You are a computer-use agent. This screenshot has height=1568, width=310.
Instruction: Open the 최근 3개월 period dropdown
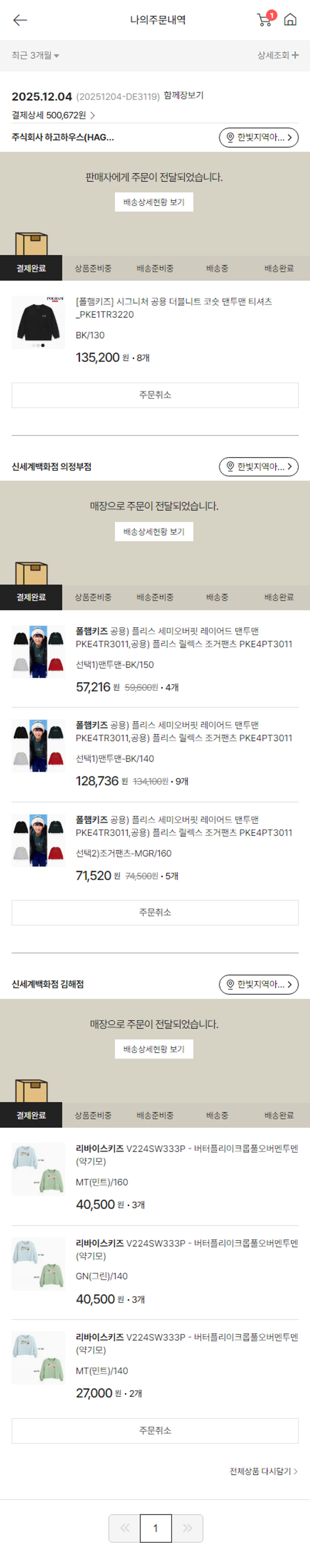pyautogui.click(x=35, y=55)
